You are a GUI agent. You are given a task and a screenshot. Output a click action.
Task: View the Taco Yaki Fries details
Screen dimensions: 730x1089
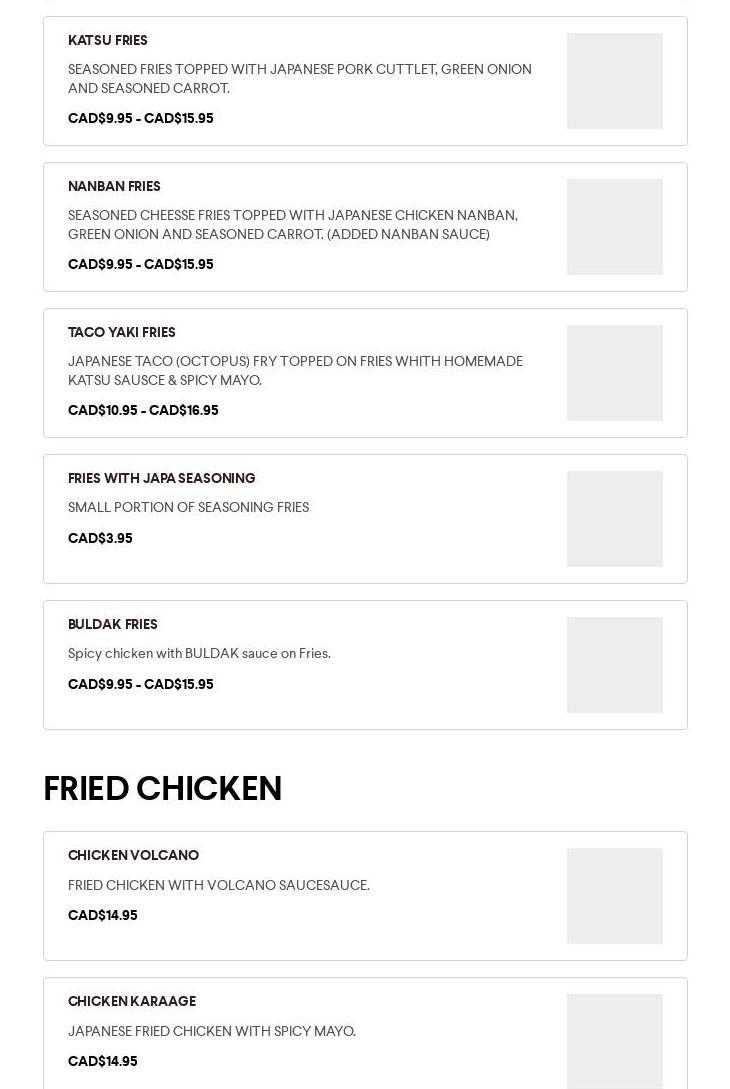(x=365, y=373)
